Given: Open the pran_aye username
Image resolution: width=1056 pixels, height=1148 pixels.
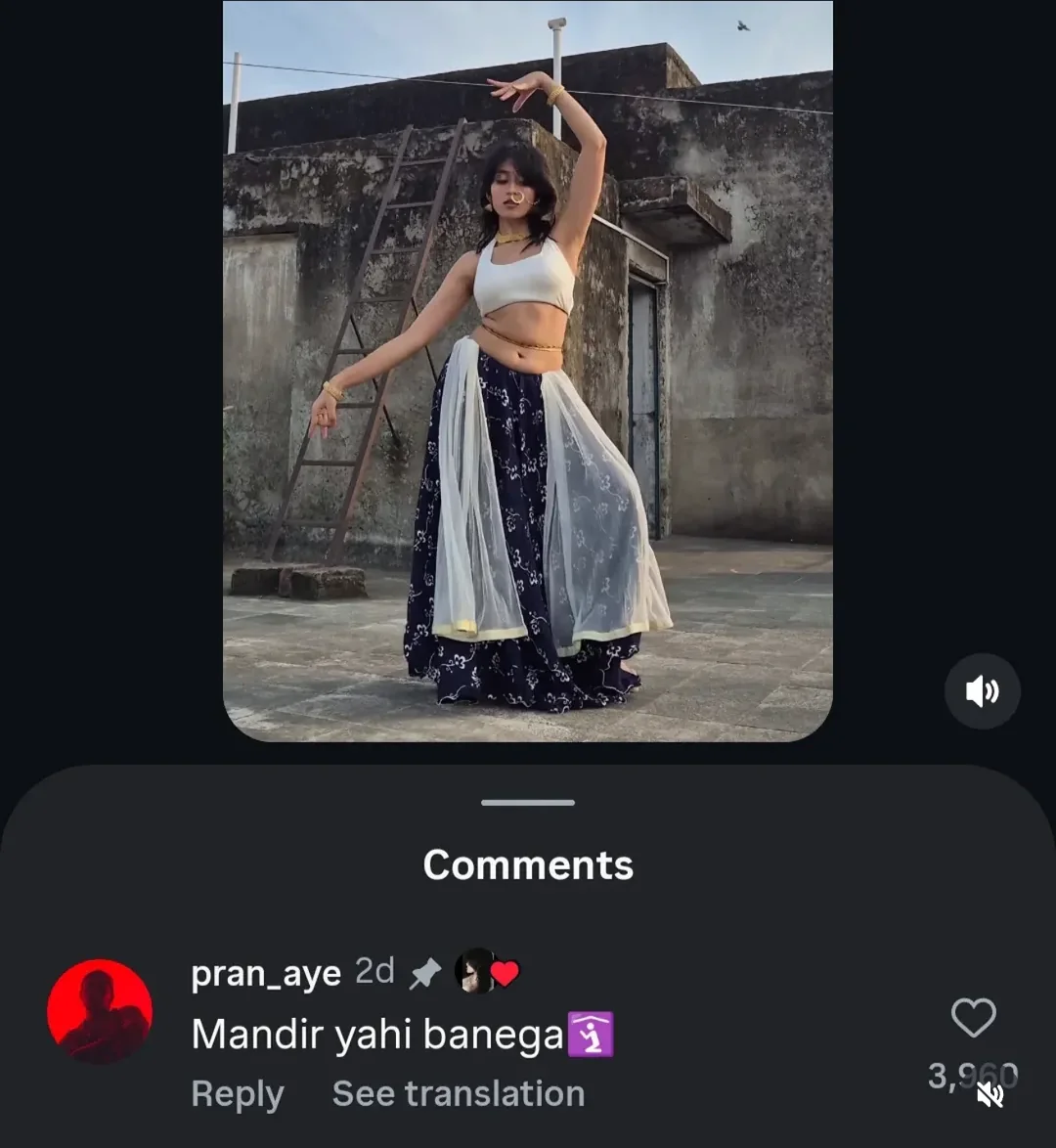Looking at the screenshot, I should tap(266, 973).
